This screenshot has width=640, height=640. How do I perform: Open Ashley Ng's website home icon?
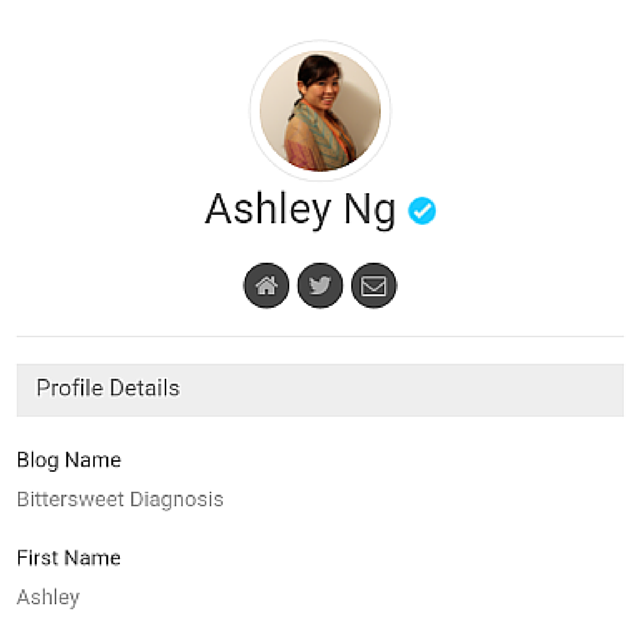point(266,286)
